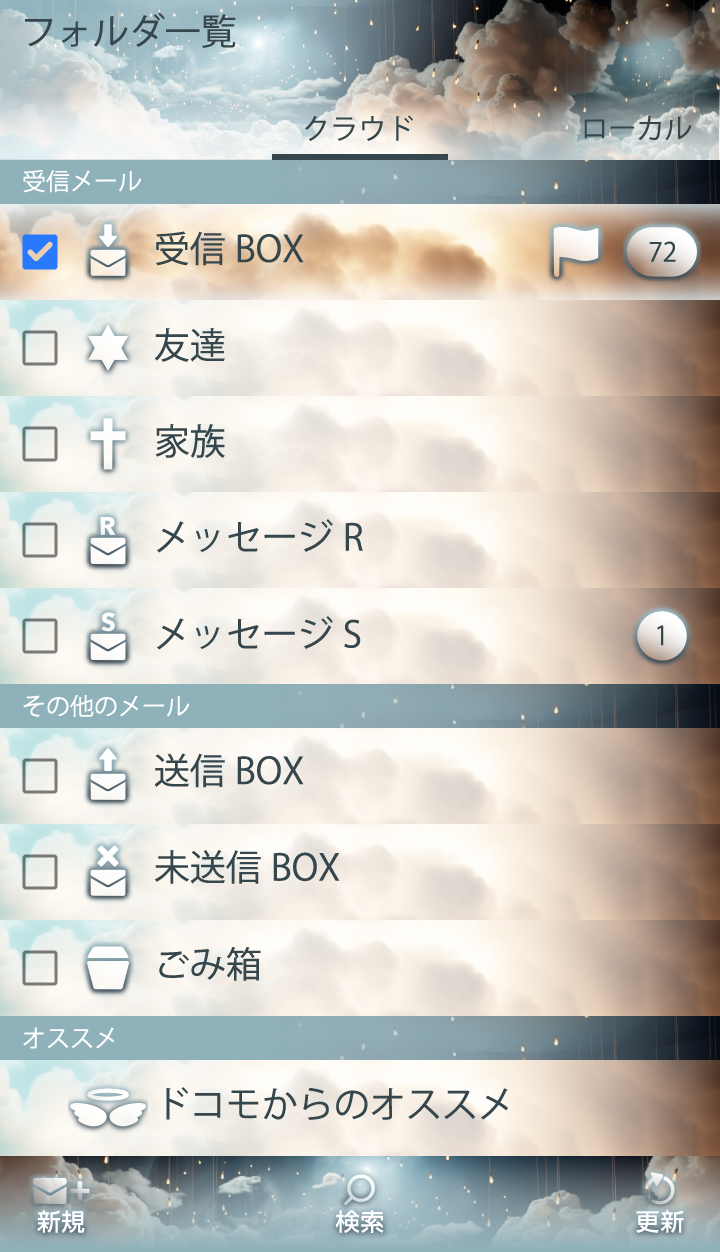The height and width of the screenshot is (1252, 720).
Task: Uncheck the 受信 BOX checkbox
Action: (40, 252)
